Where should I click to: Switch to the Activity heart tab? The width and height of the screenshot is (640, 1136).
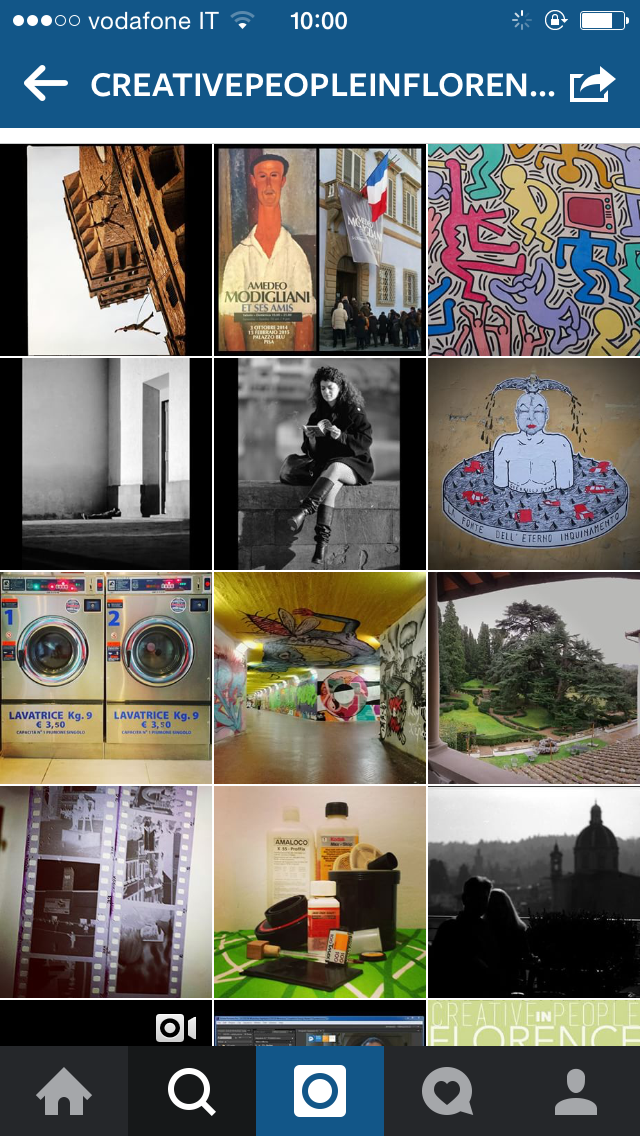tap(447, 1091)
